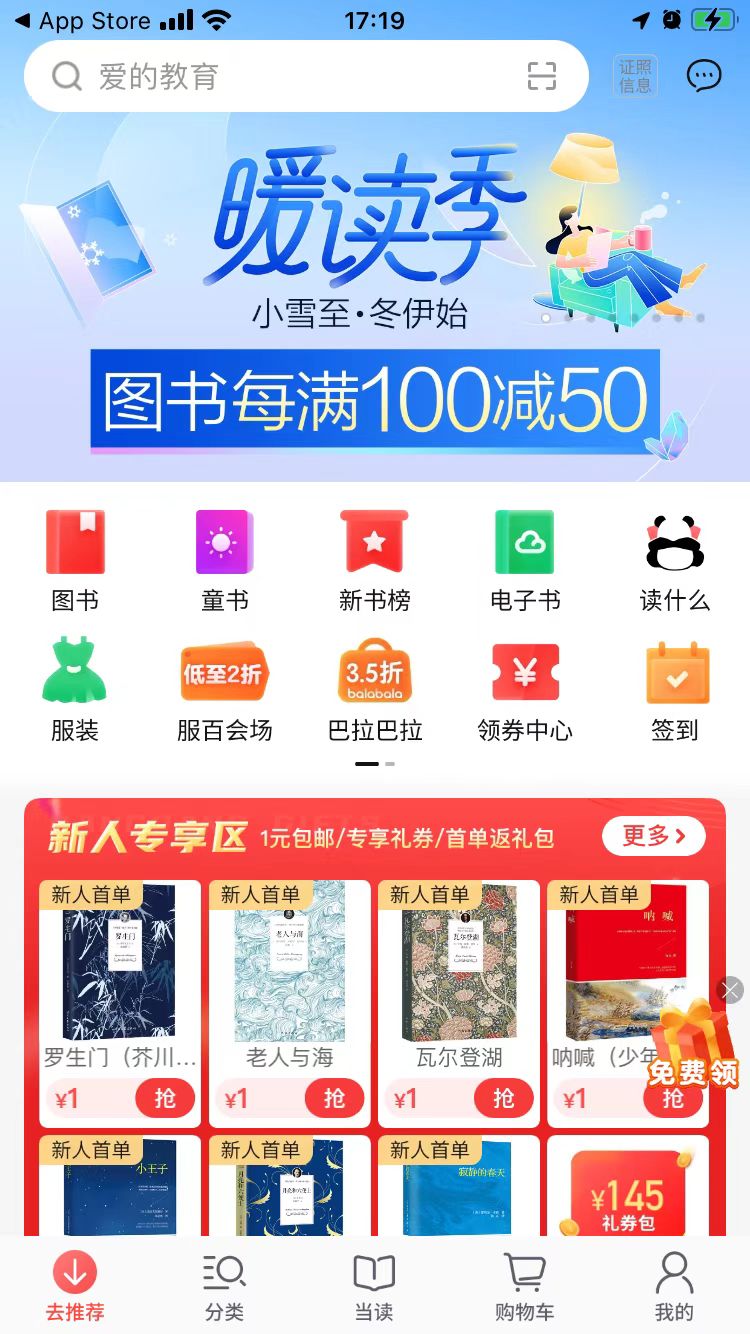
Task: Open the 证照信息 license info
Action: (x=635, y=76)
